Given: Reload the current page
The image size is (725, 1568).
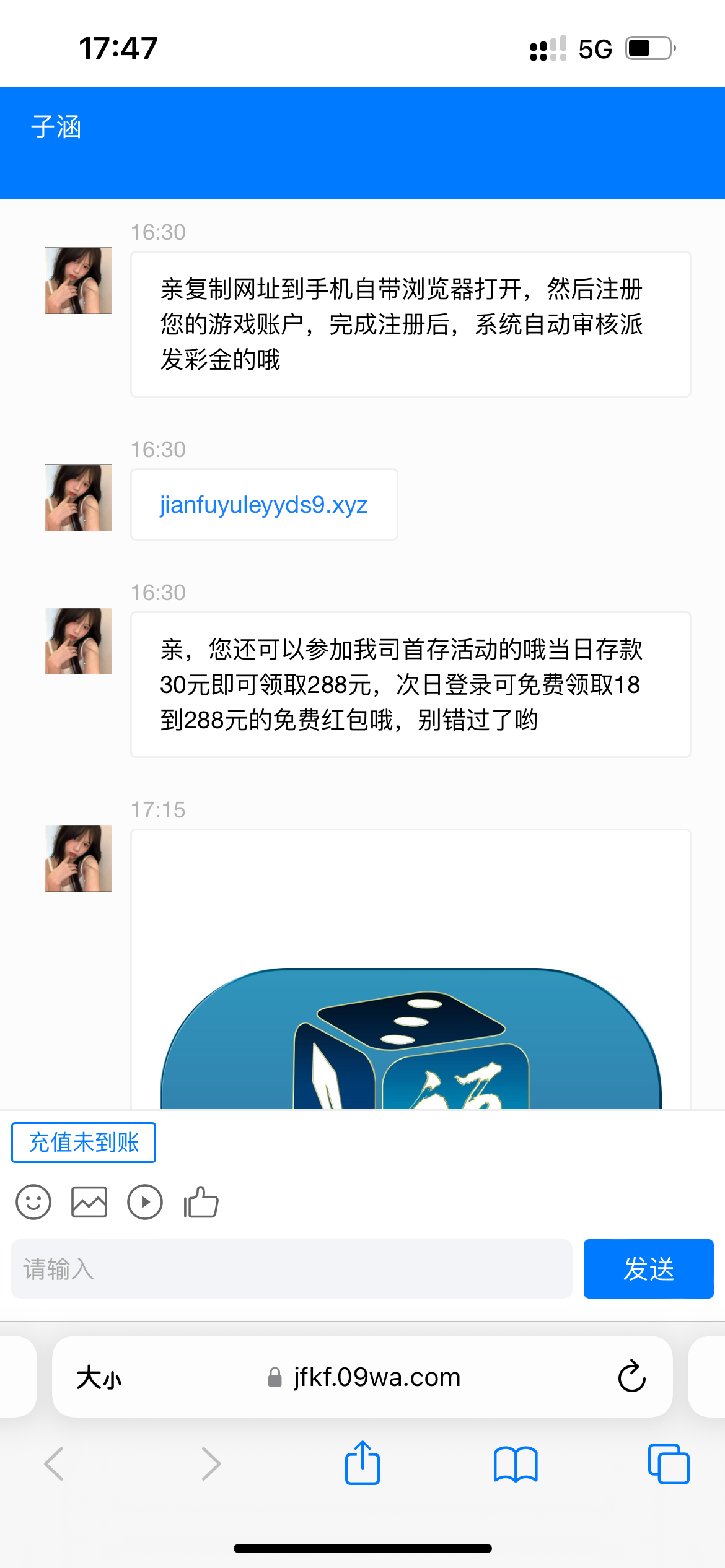Looking at the screenshot, I should [631, 1377].
